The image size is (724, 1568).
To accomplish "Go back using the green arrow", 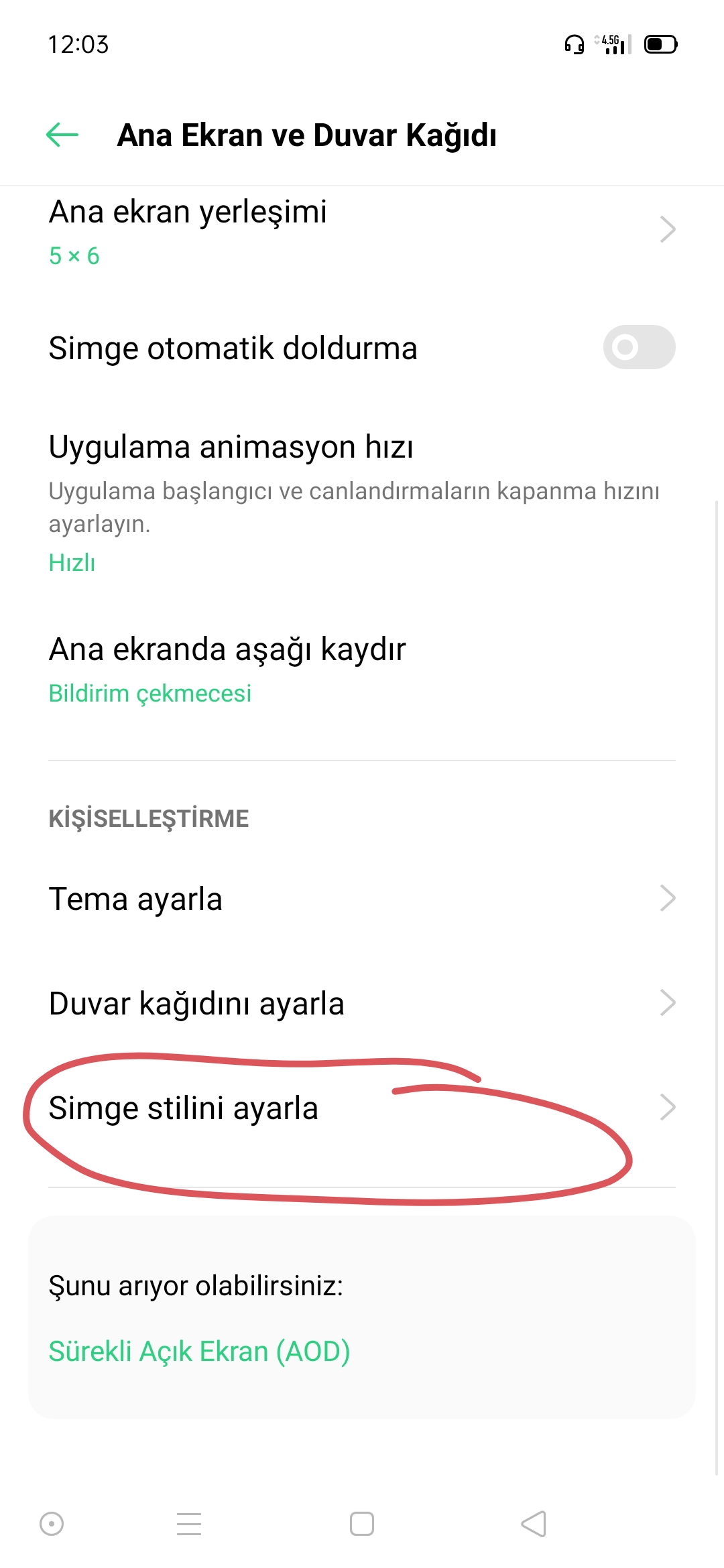I will click(62, 135).
